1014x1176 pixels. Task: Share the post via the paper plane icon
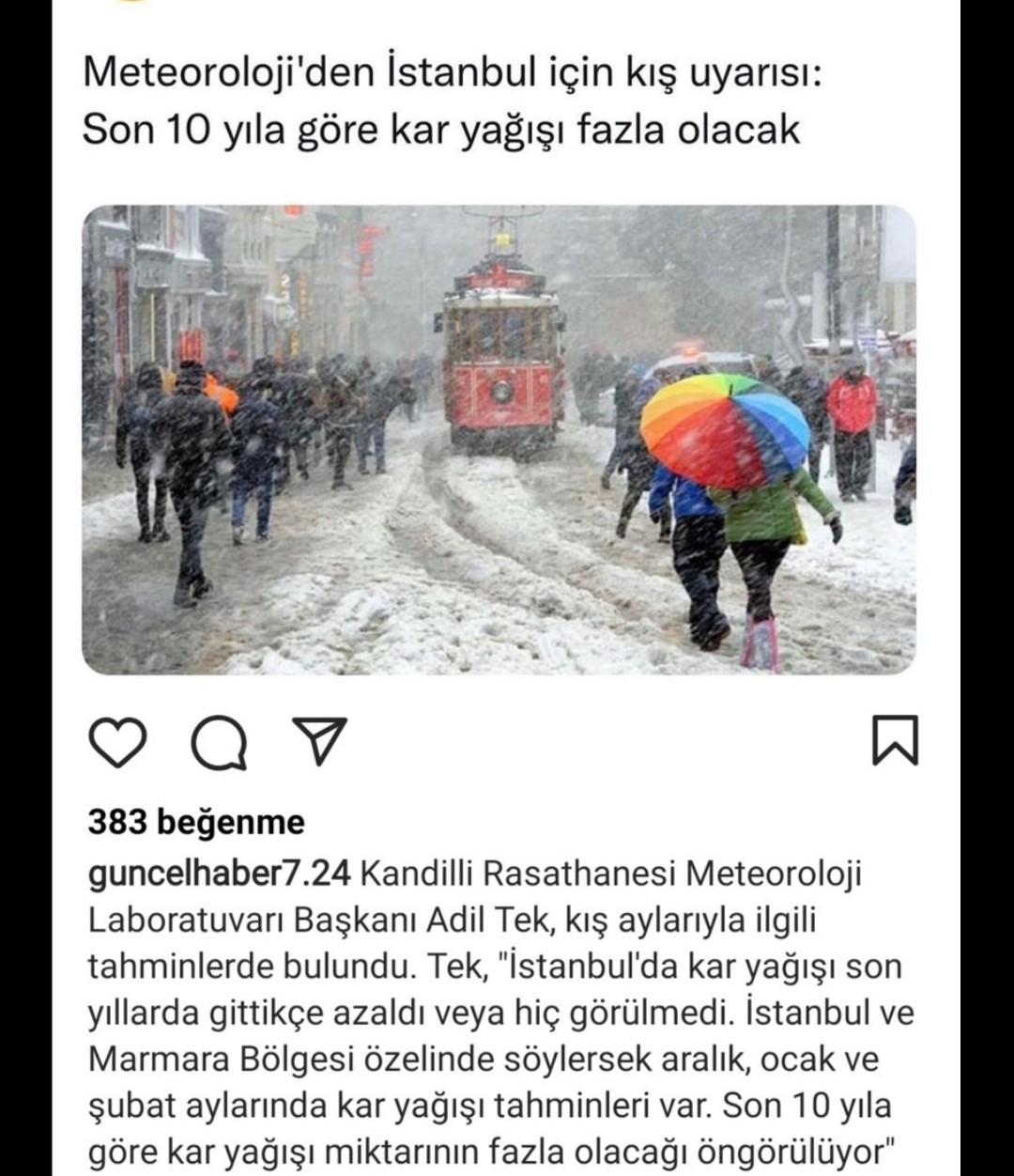[x=320, y=740]
